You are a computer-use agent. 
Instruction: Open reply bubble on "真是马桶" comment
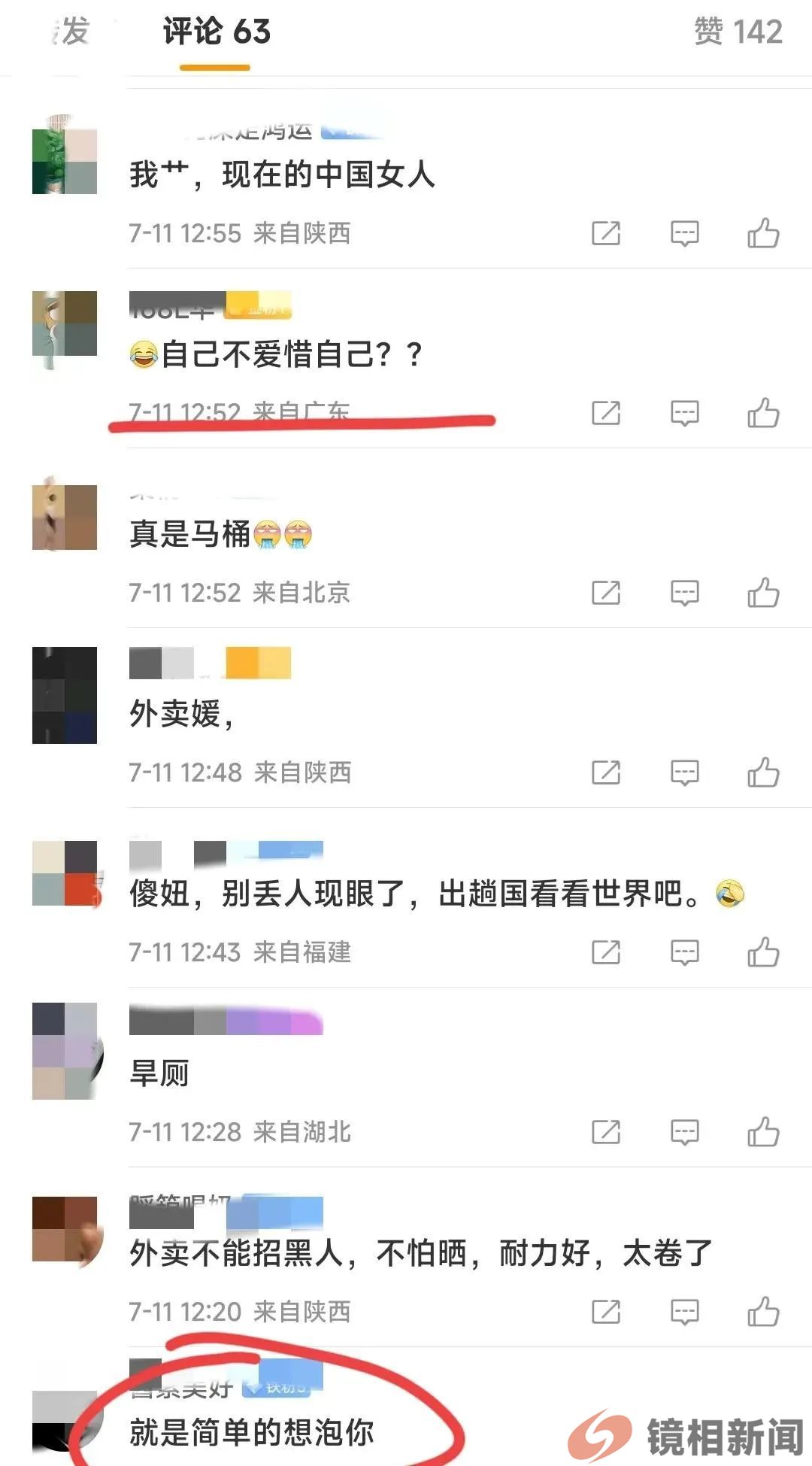683,592
